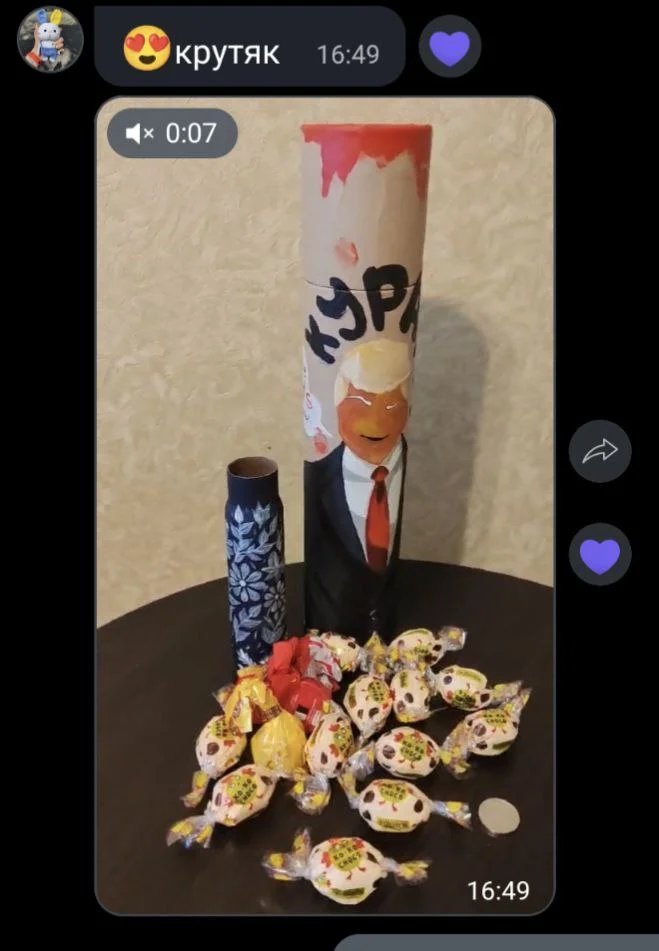Forward the video with the share arrow

600,452
